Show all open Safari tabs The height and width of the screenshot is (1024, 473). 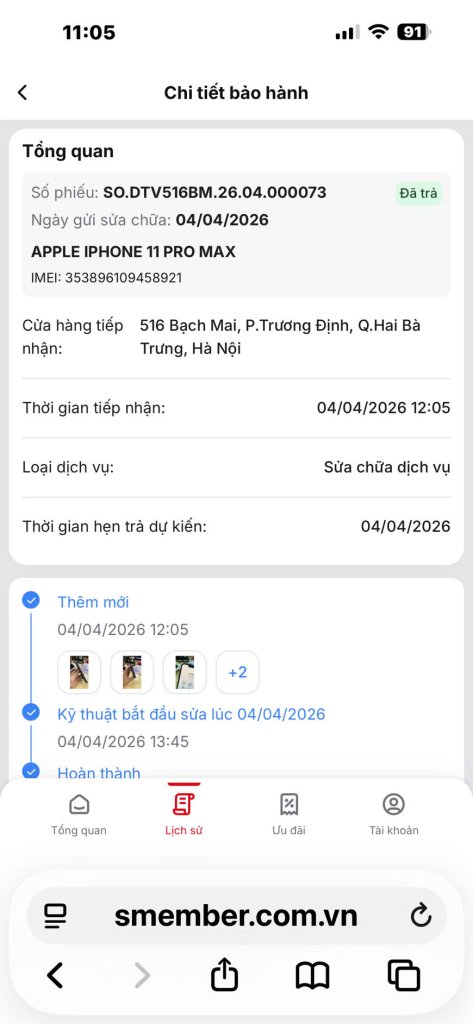[404, 975]
